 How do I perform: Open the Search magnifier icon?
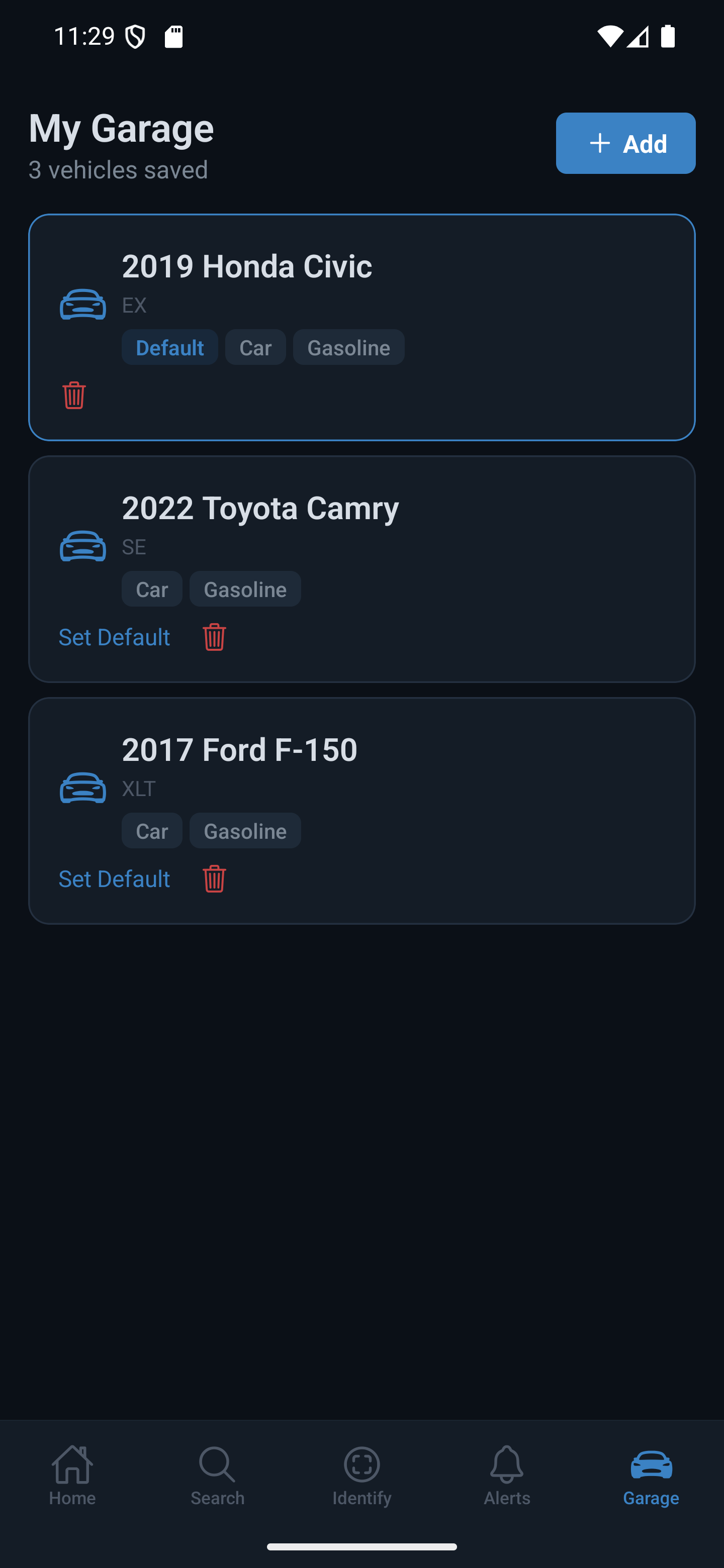click(217, 1464)
